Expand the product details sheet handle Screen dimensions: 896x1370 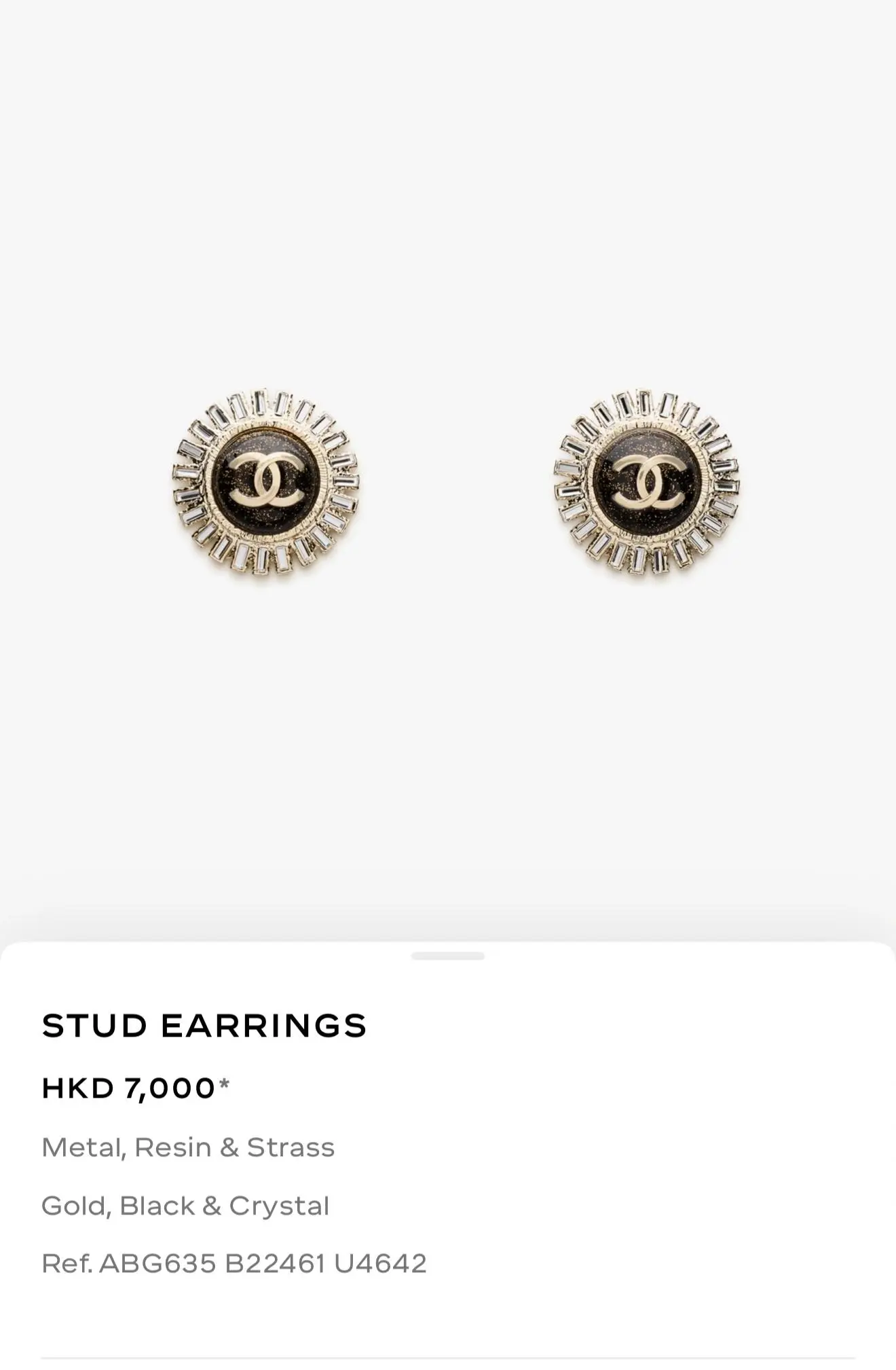(x=447, y=956)
